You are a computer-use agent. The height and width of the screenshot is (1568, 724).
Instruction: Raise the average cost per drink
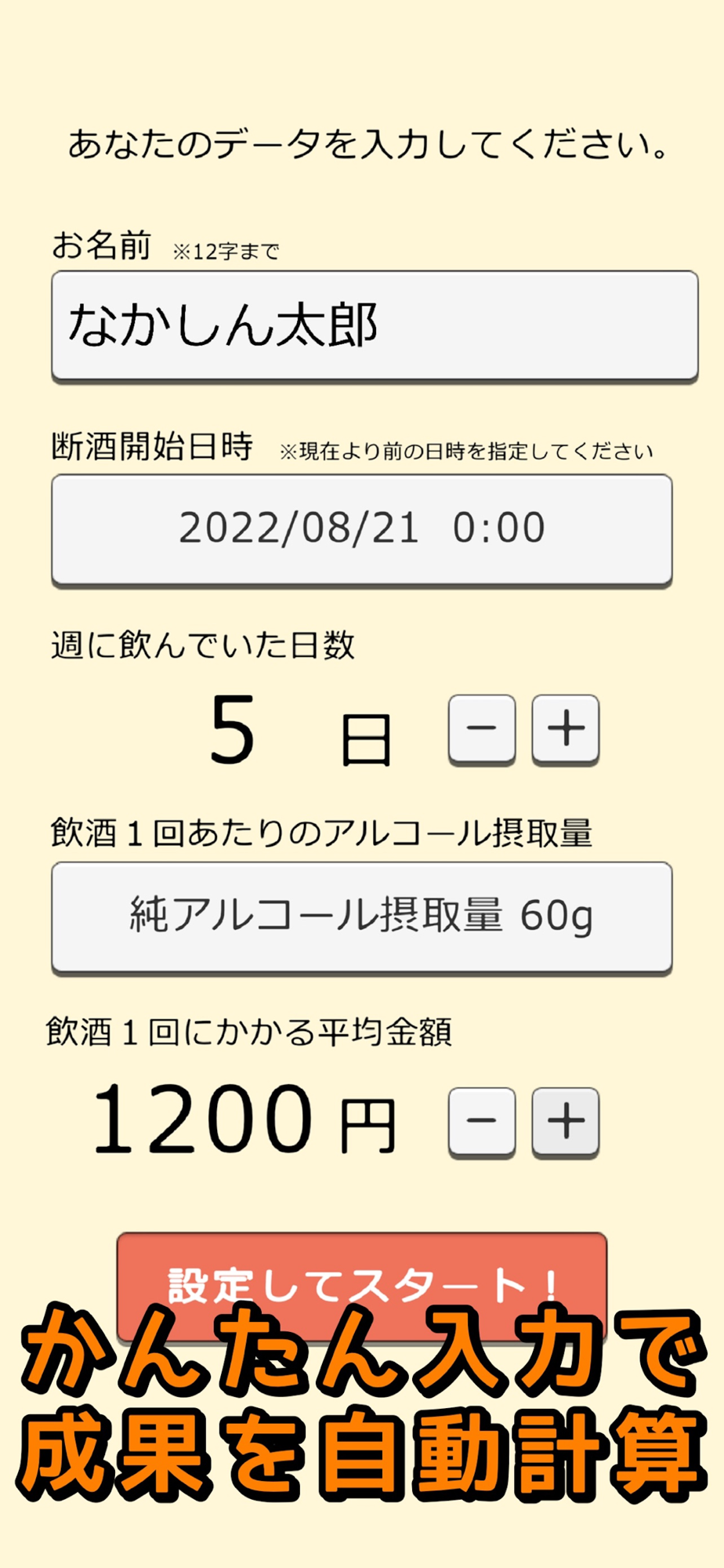(x=565, y=1121)
